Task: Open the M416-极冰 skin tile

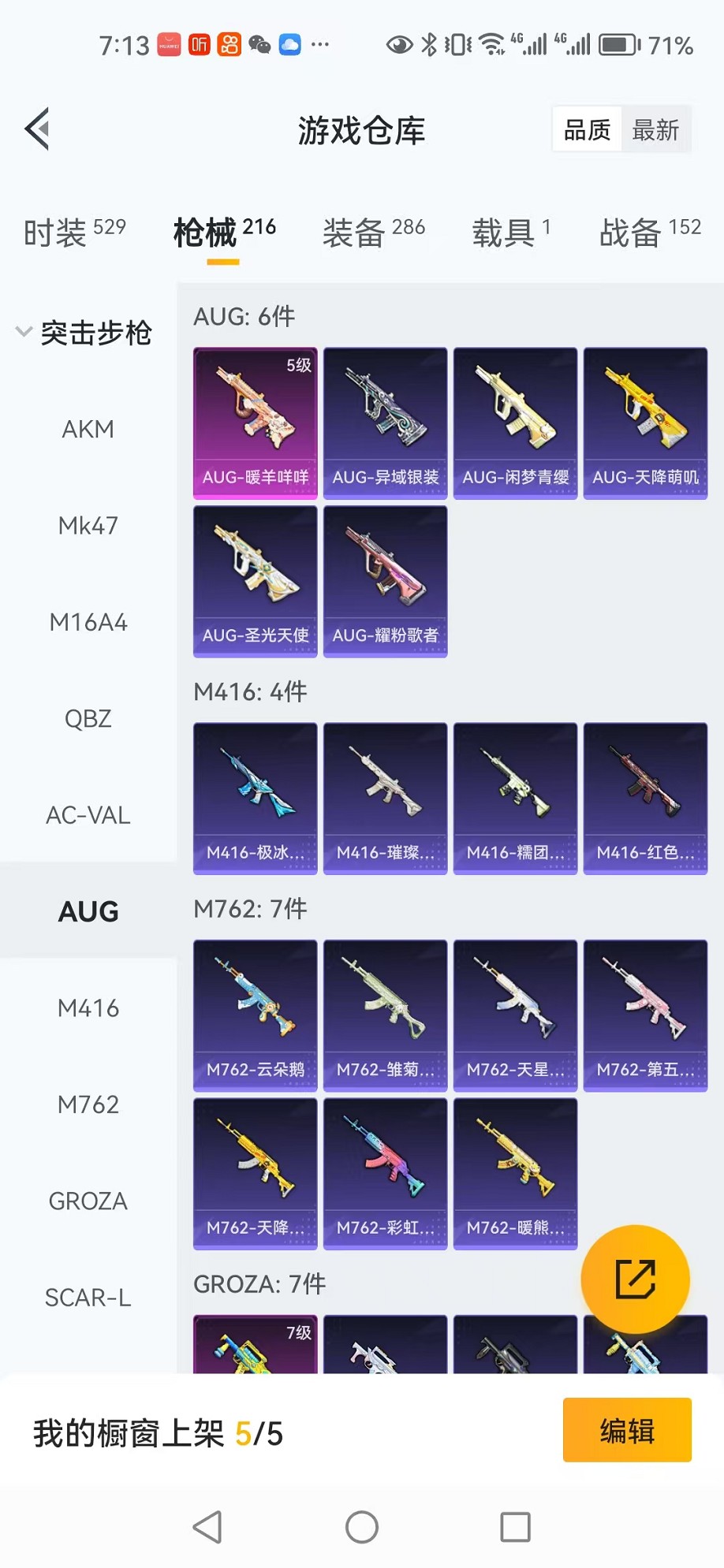Action: point(256,798)
